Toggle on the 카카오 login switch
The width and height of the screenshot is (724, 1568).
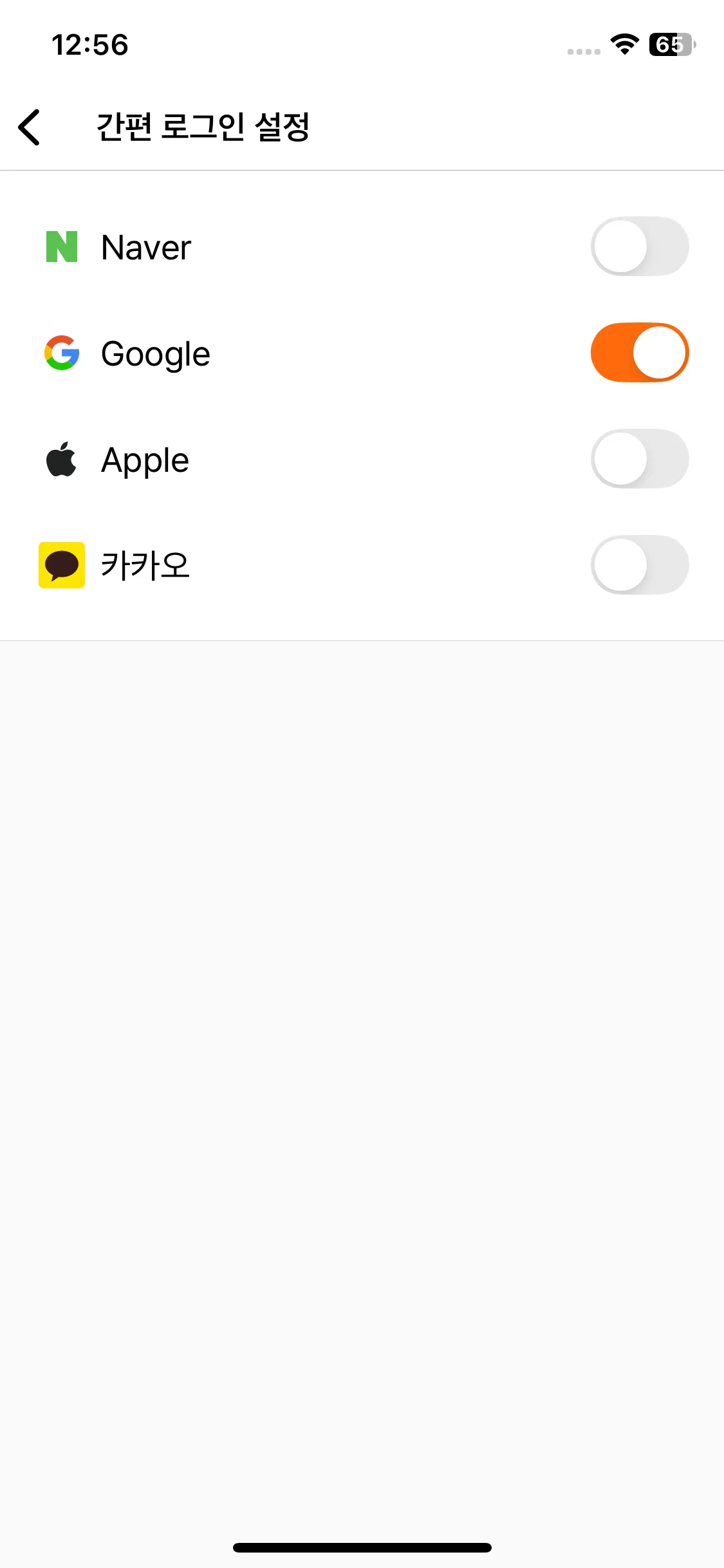[639, 565]
